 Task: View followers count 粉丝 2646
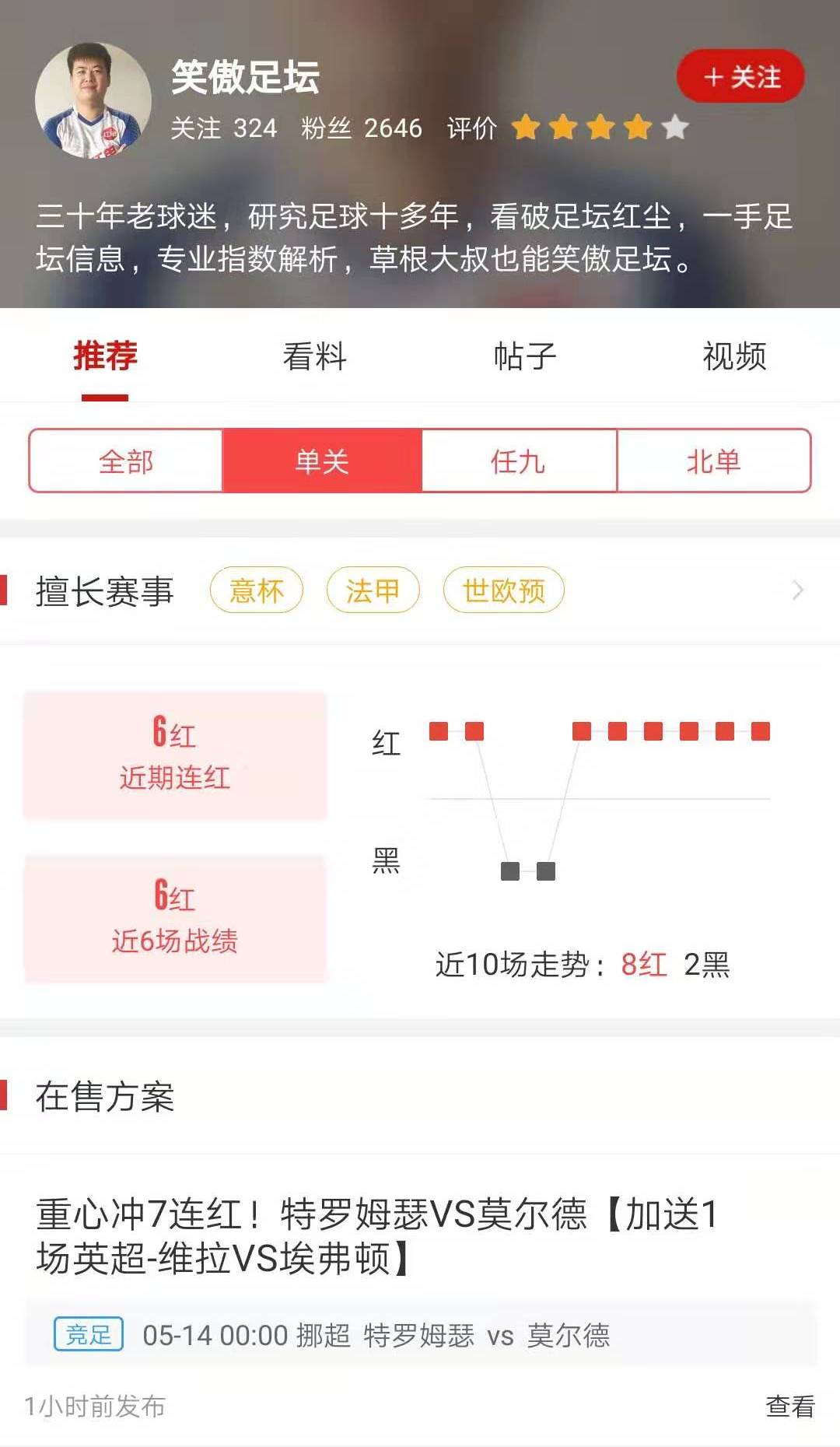click(x=362, y=128)
